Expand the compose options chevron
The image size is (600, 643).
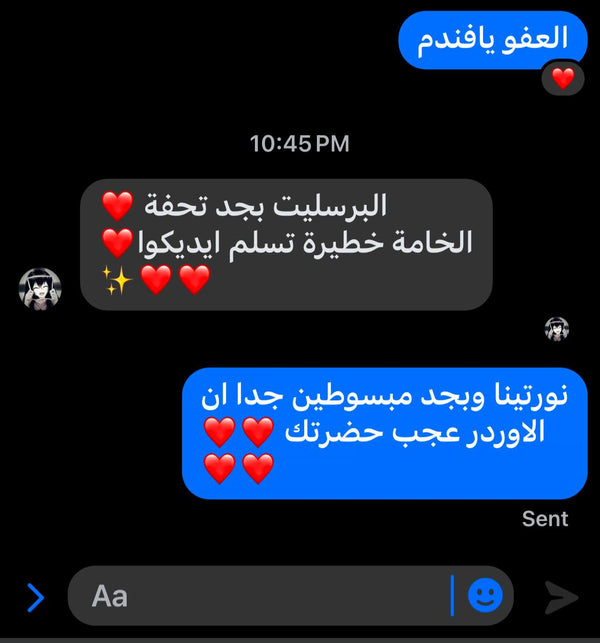click(x=35, y=598)
